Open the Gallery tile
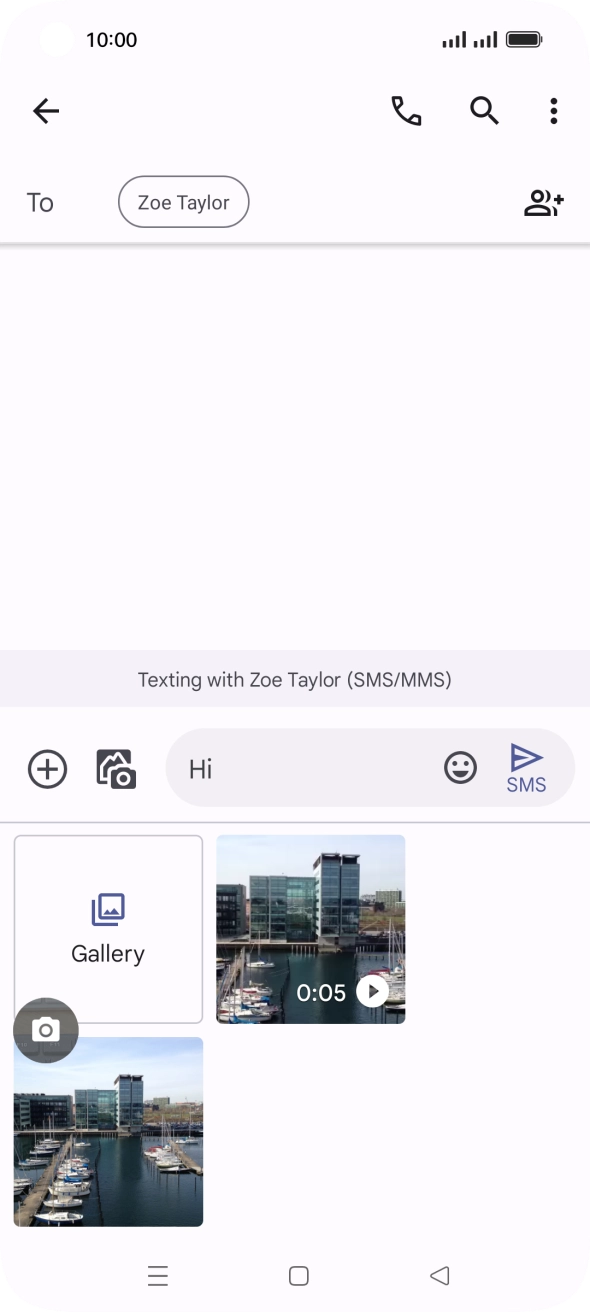Screen dimensions: 590x1312 tap(108, 929)
